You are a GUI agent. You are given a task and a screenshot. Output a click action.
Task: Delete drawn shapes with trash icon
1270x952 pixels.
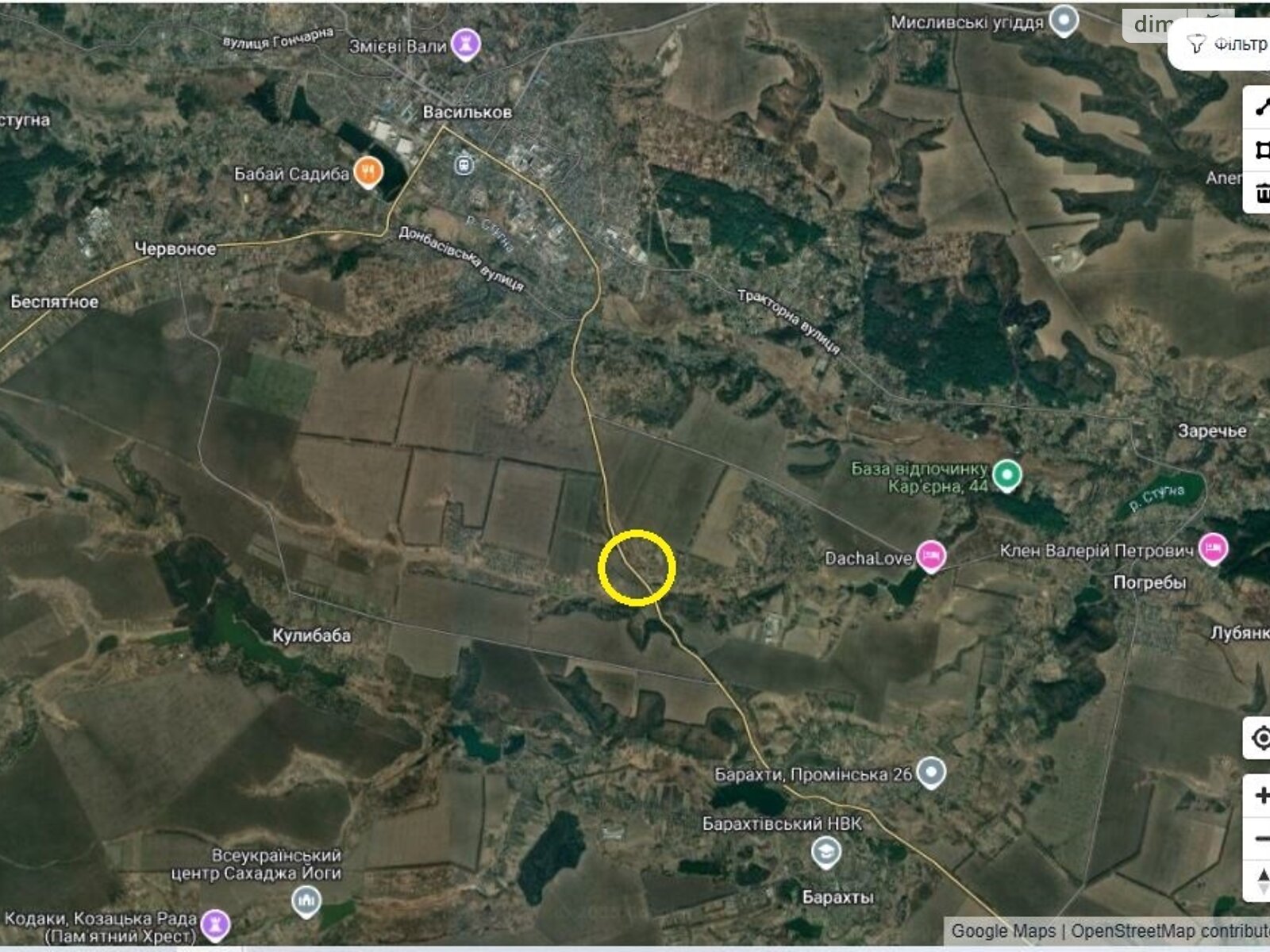[1260, 191]
